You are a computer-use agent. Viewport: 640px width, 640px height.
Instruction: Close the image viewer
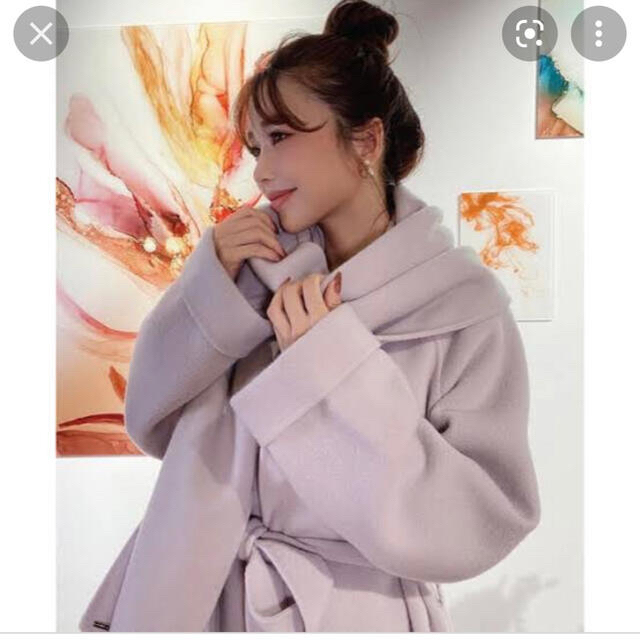[x=41, y=34]
